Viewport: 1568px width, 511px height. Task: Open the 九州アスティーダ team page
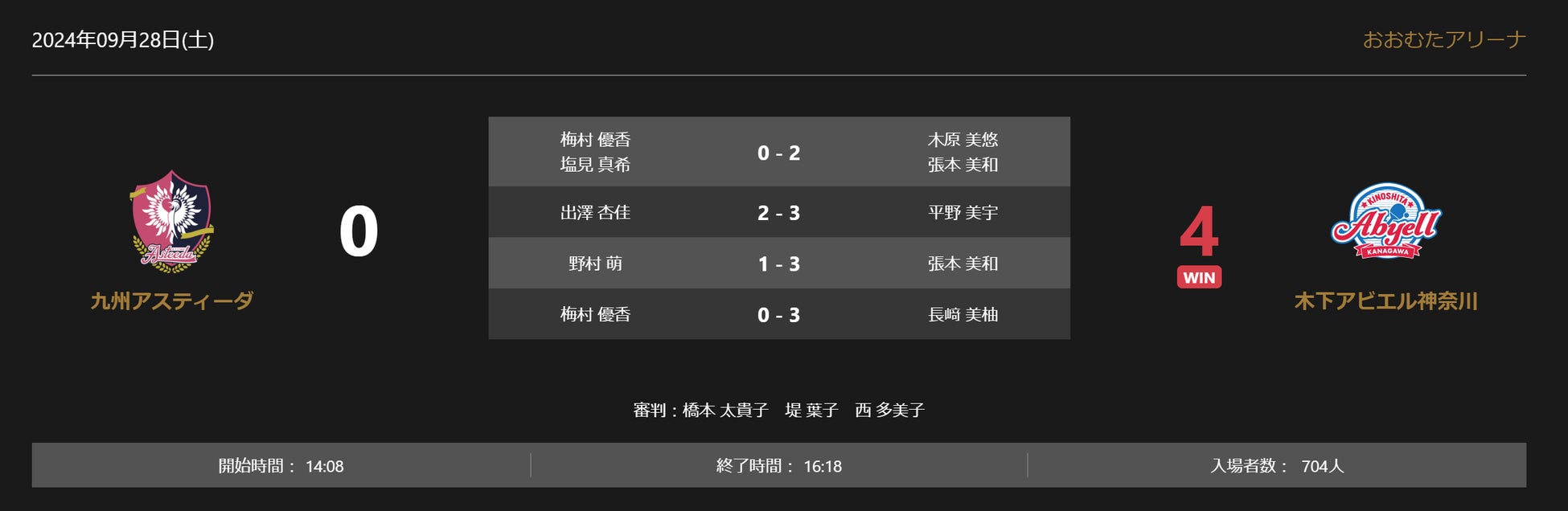click(171, 300)
